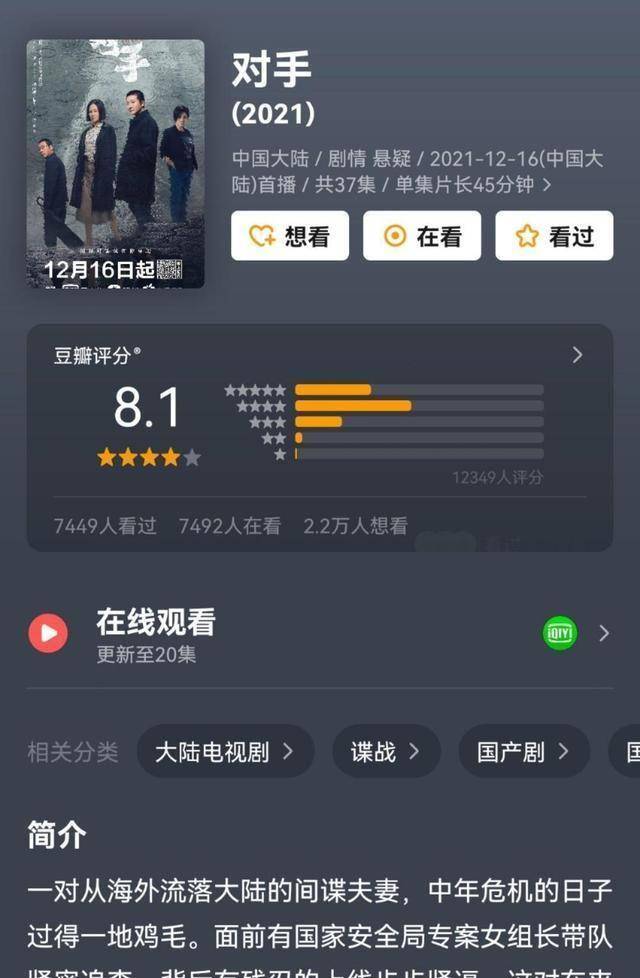640x978 pixels.
Task: Mark the show as 看过
Action: click(554, 236)
